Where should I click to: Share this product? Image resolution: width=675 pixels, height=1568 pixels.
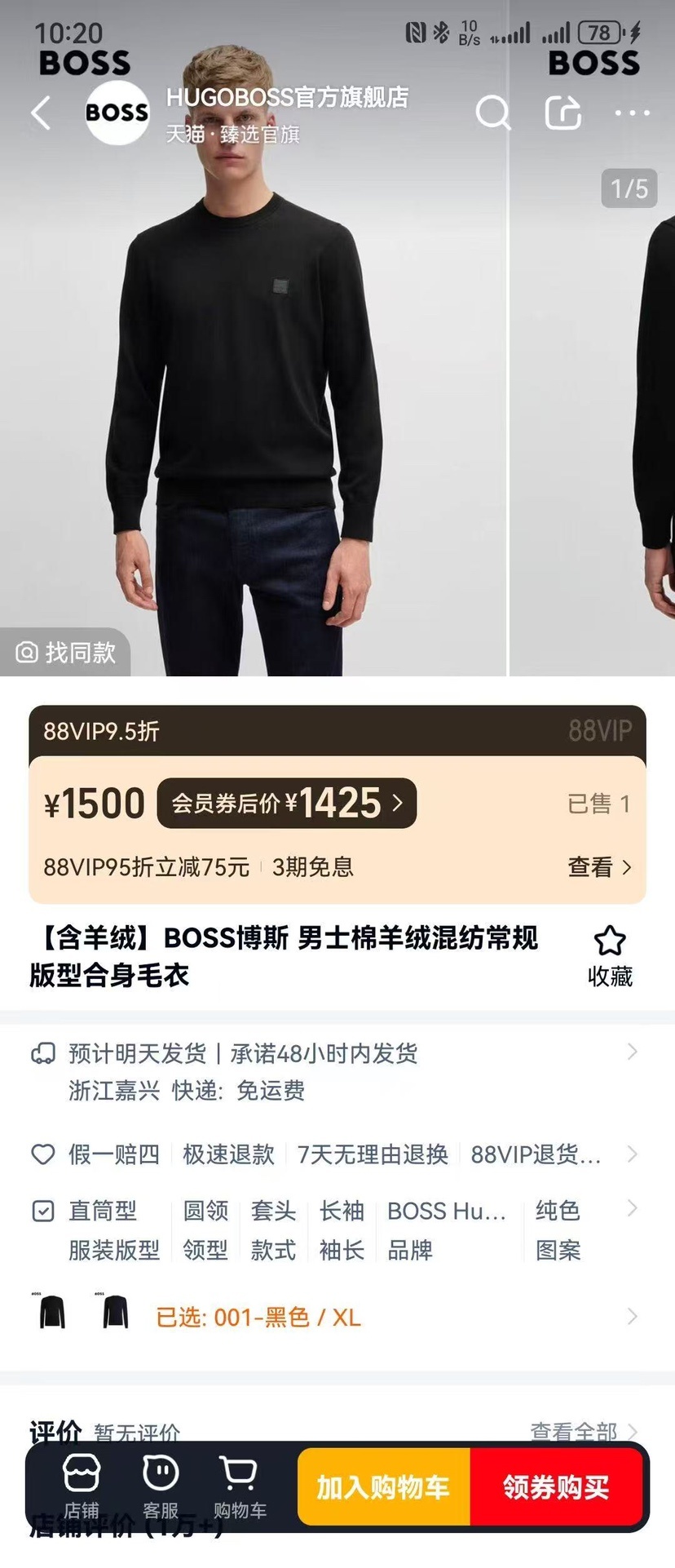click(562, 113)
